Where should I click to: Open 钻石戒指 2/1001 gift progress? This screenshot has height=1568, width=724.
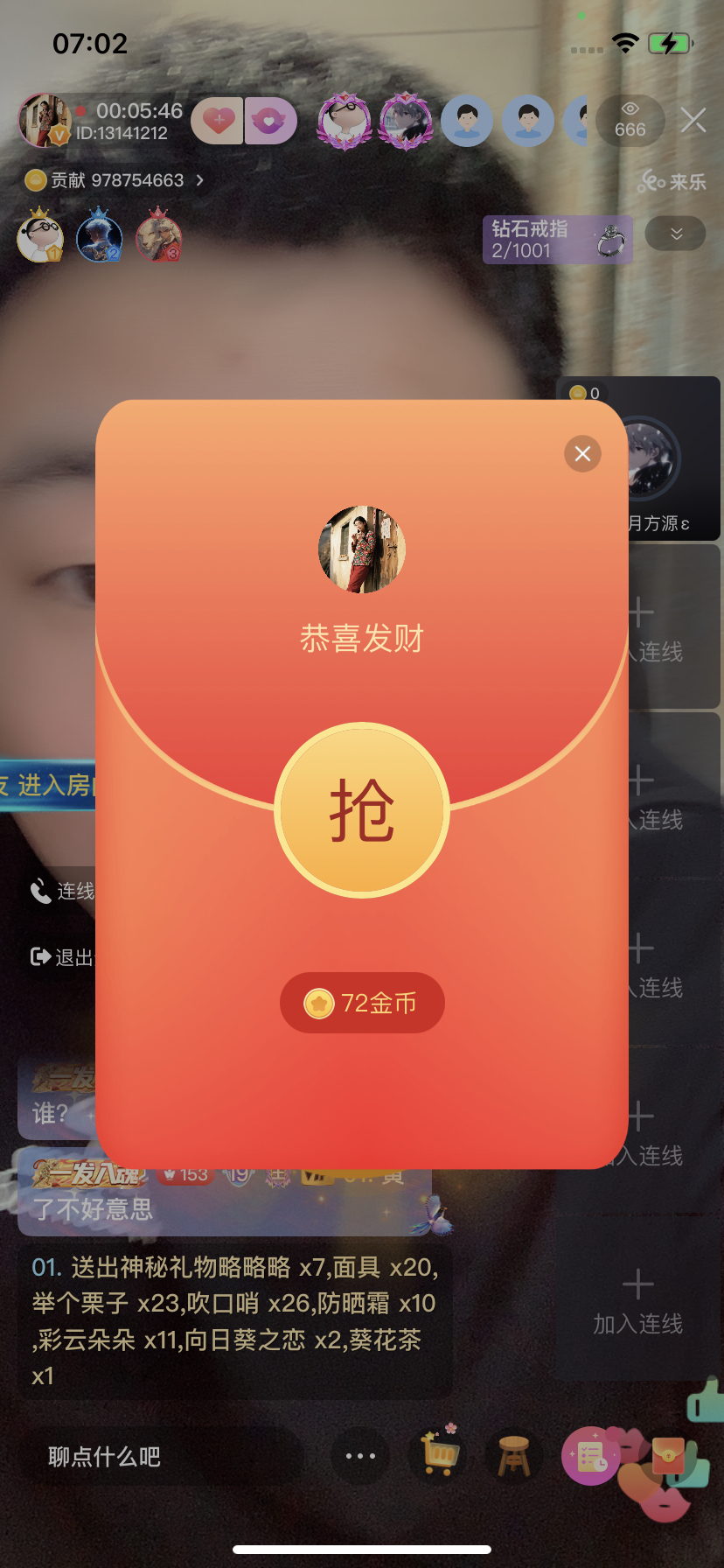pyautogui.click(x=556, y=240)
